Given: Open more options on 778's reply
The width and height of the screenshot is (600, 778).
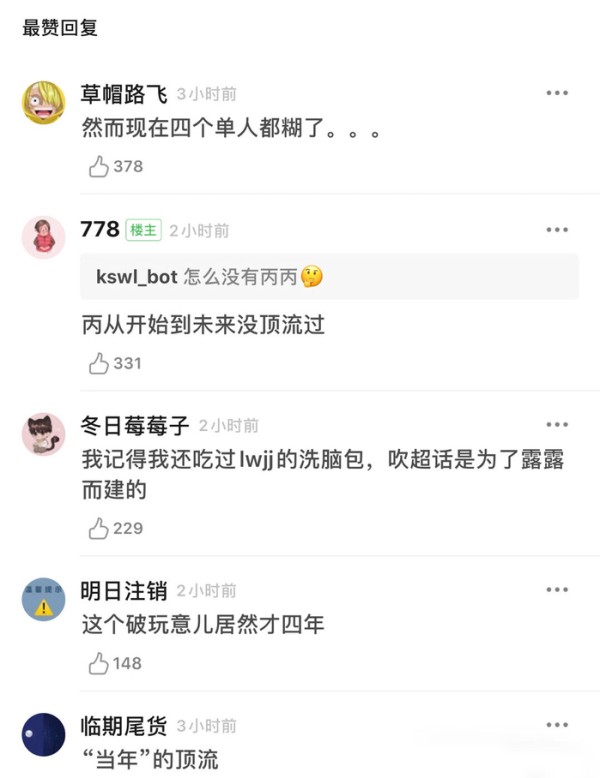Looking at the screenshot, I should pyautogui.click(x=557, y=230).
